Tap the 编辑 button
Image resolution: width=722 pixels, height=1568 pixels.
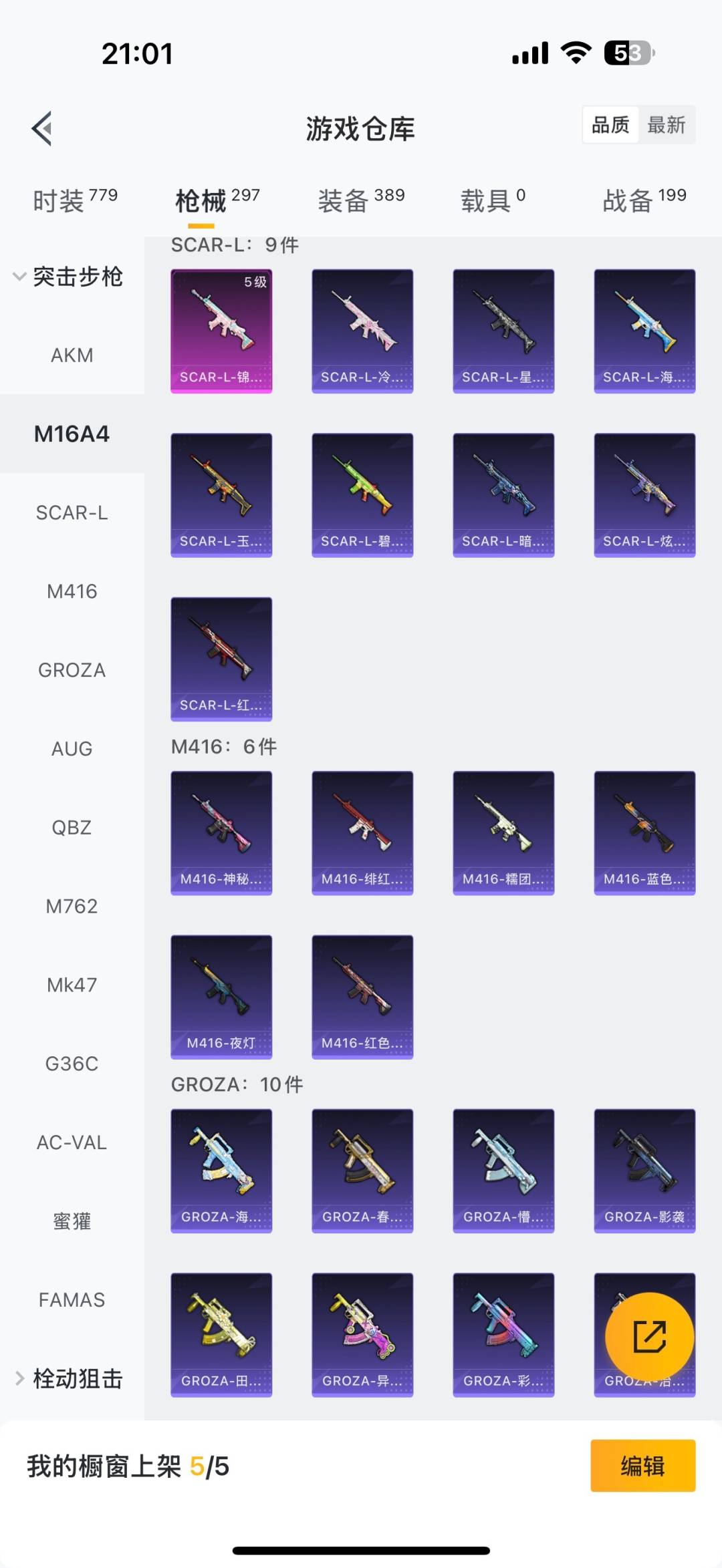tap(642, 1466)
